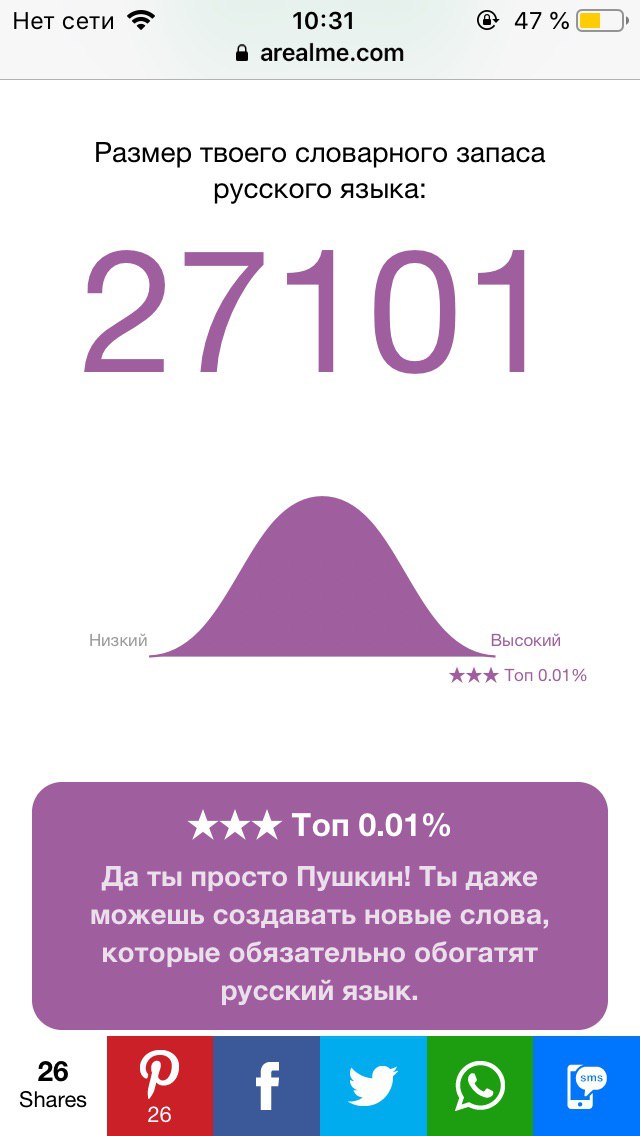Tap the arealme.com address bar
Viewport: 640px width, 1136px height.
click(320, 53)
